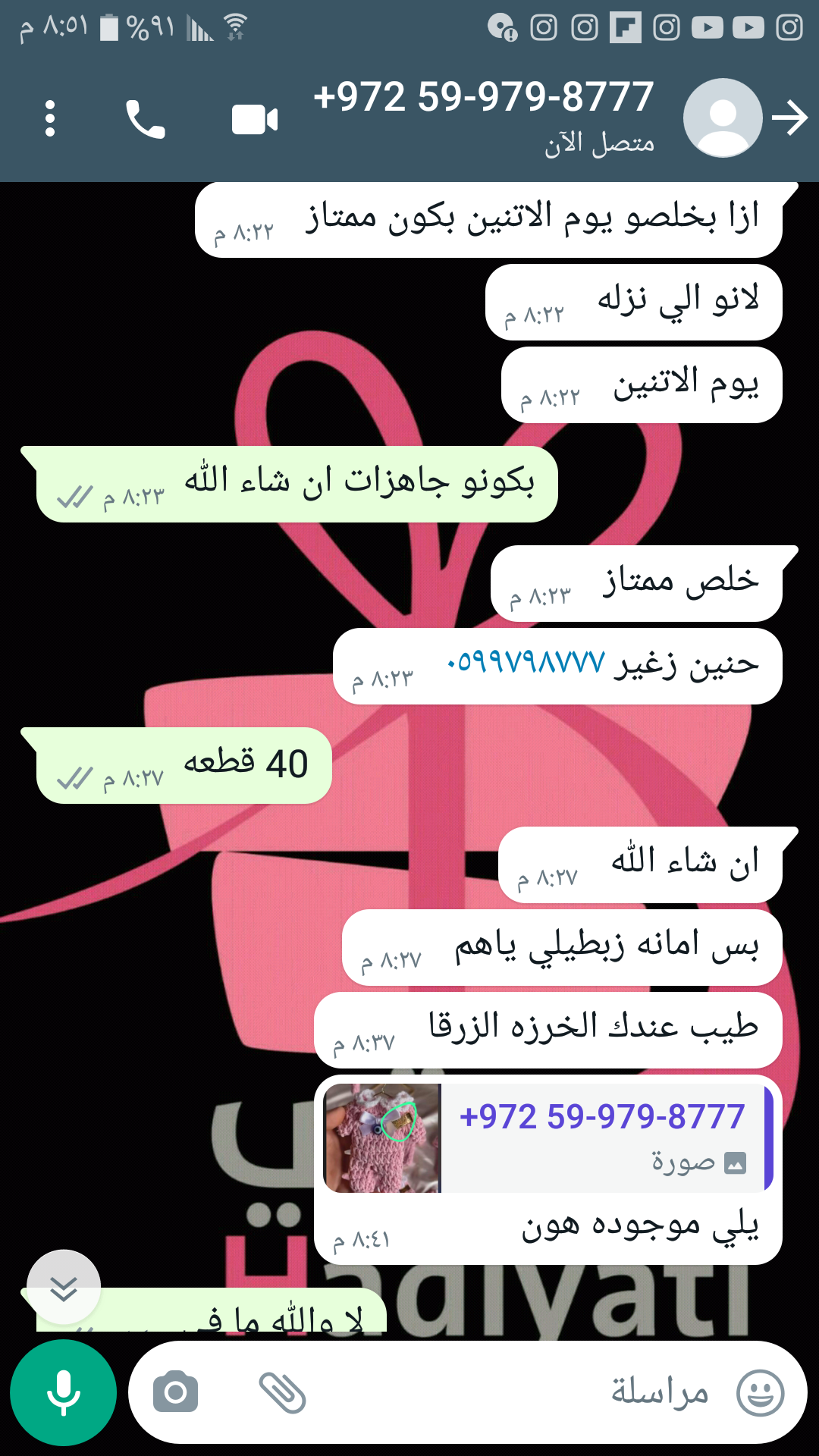The height and width of the screenshot is (1456, 819).
Task: Start a video call
Action: tap(254, 120)
